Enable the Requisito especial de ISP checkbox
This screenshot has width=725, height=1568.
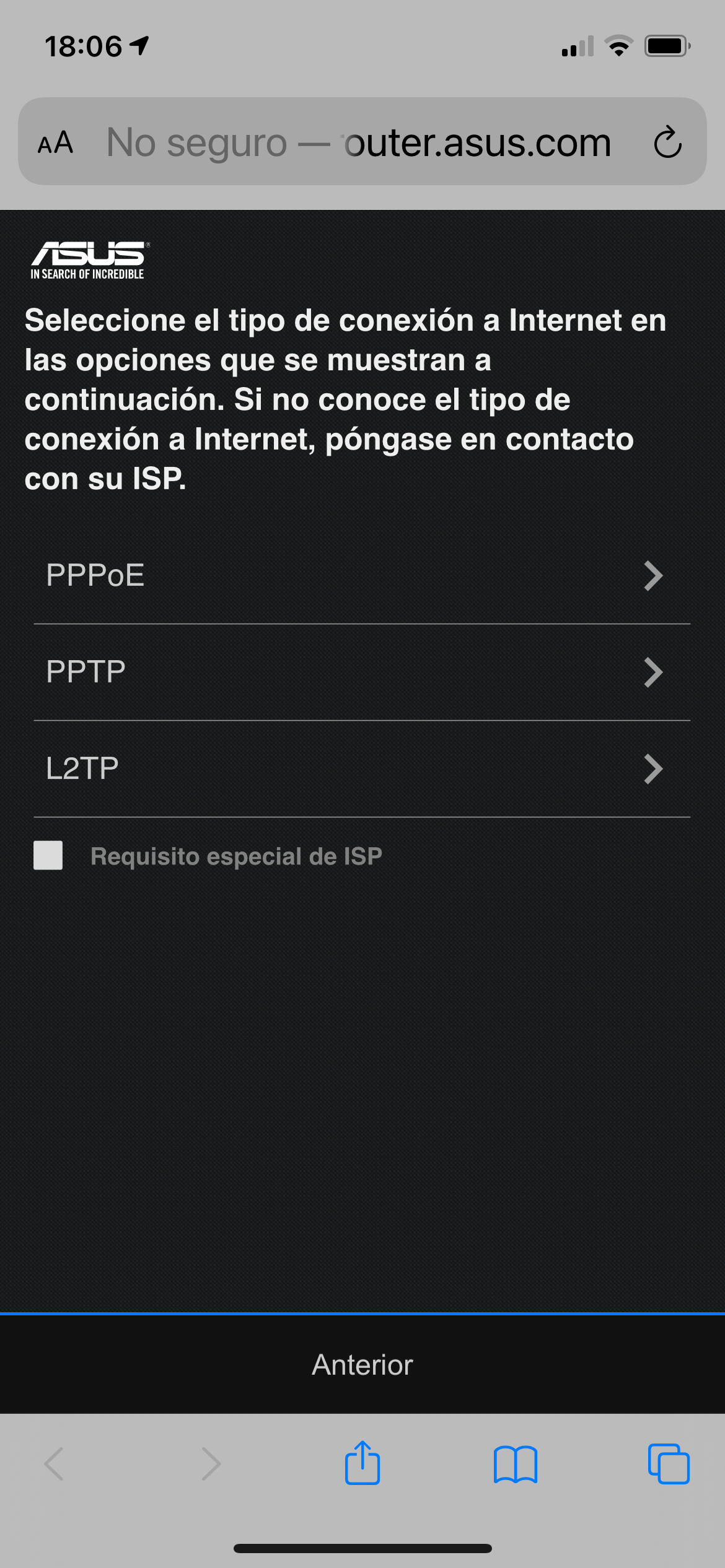click(x=48, y=857)
